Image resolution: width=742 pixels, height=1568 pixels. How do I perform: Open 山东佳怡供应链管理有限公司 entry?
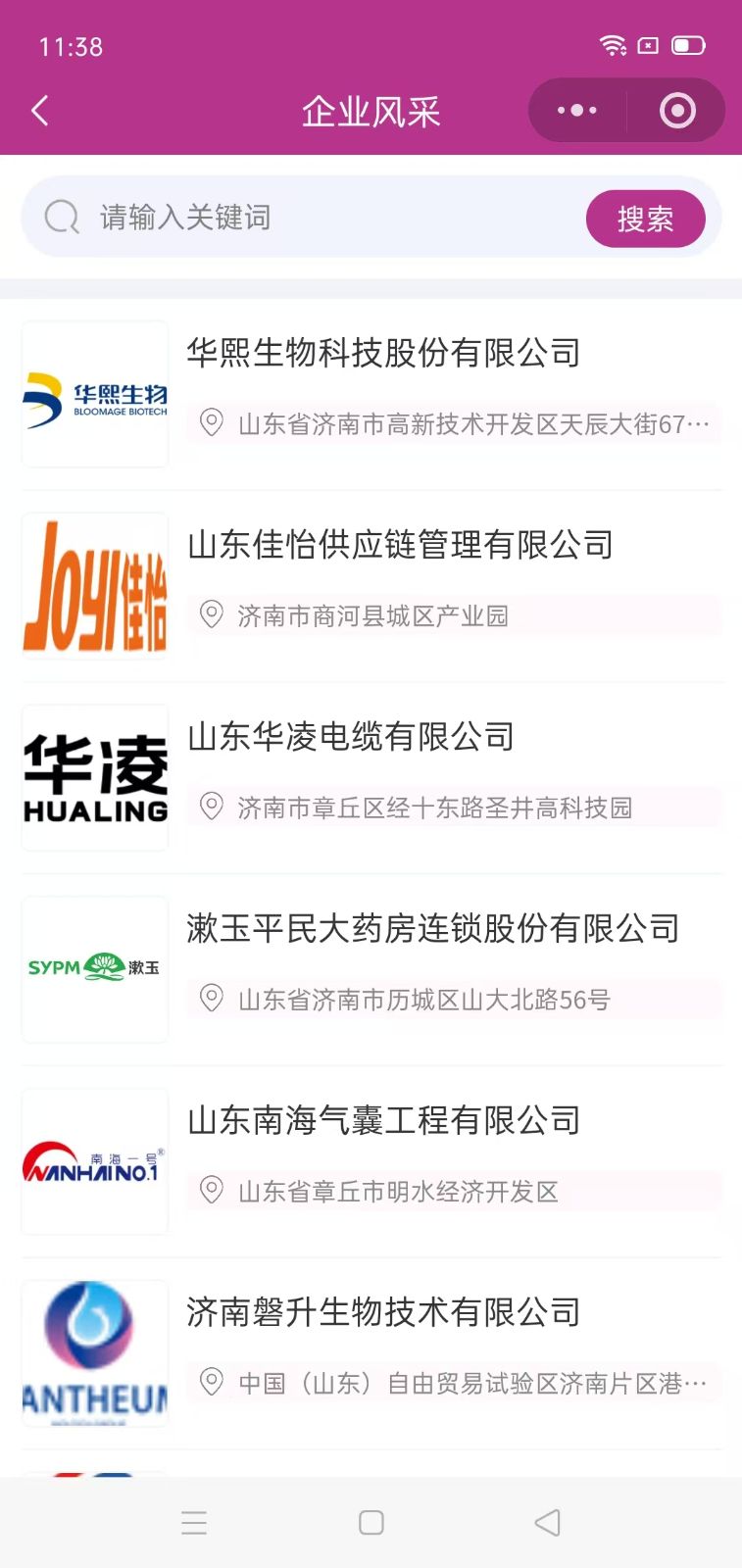coord(400,546)
